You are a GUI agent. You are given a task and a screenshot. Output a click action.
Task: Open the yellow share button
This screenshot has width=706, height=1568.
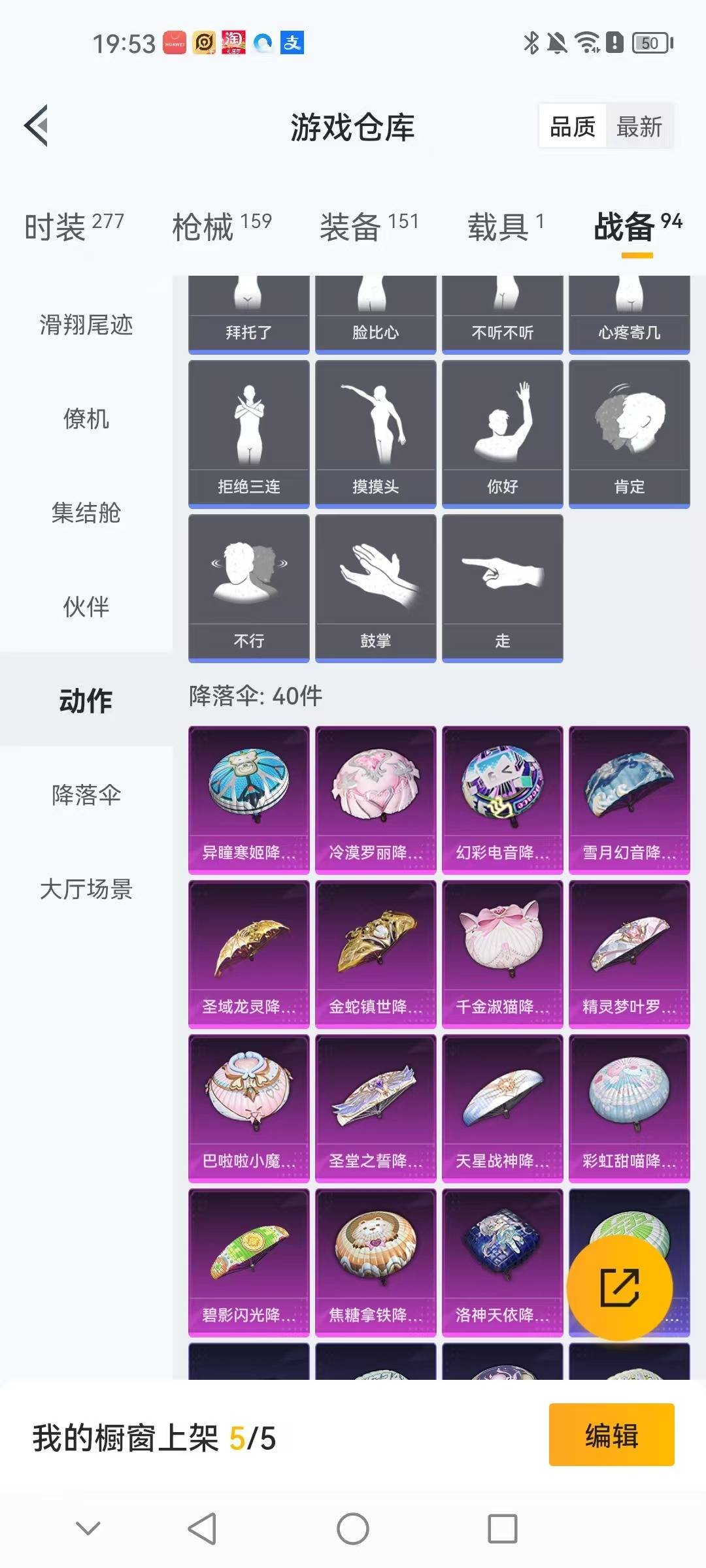click(620, 1288)
